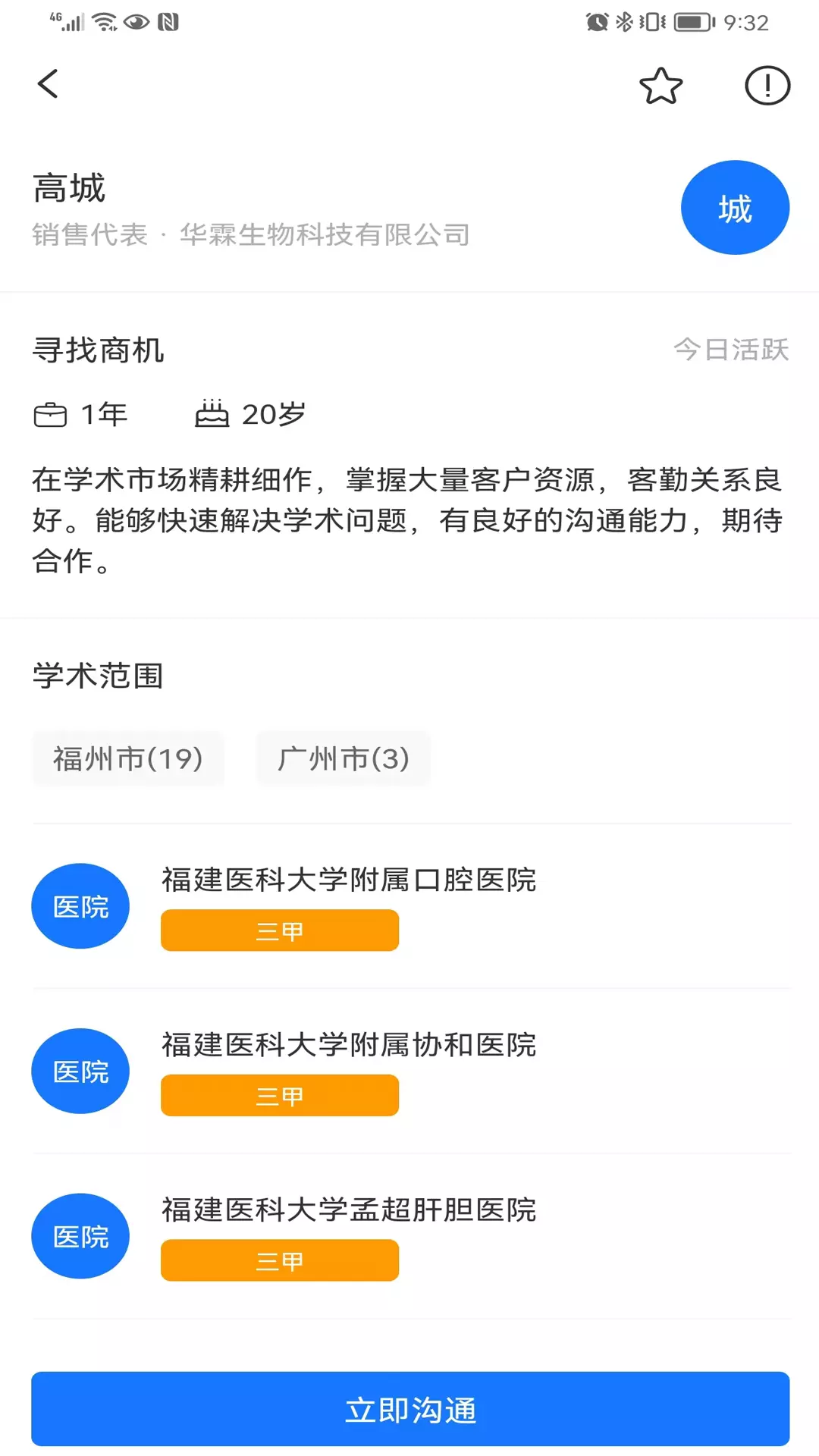Select the 广州市(3) chip
The image size is (819, 1456).
[344, 758]
